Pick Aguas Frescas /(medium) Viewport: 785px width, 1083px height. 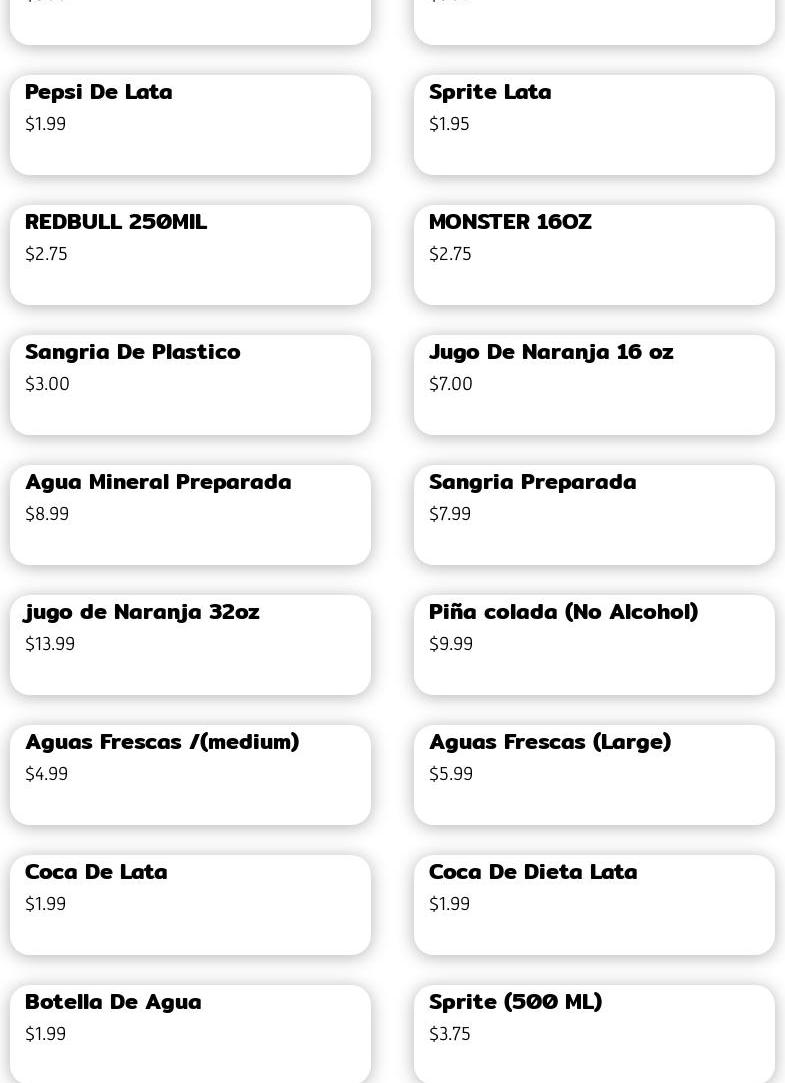[190, 775]
